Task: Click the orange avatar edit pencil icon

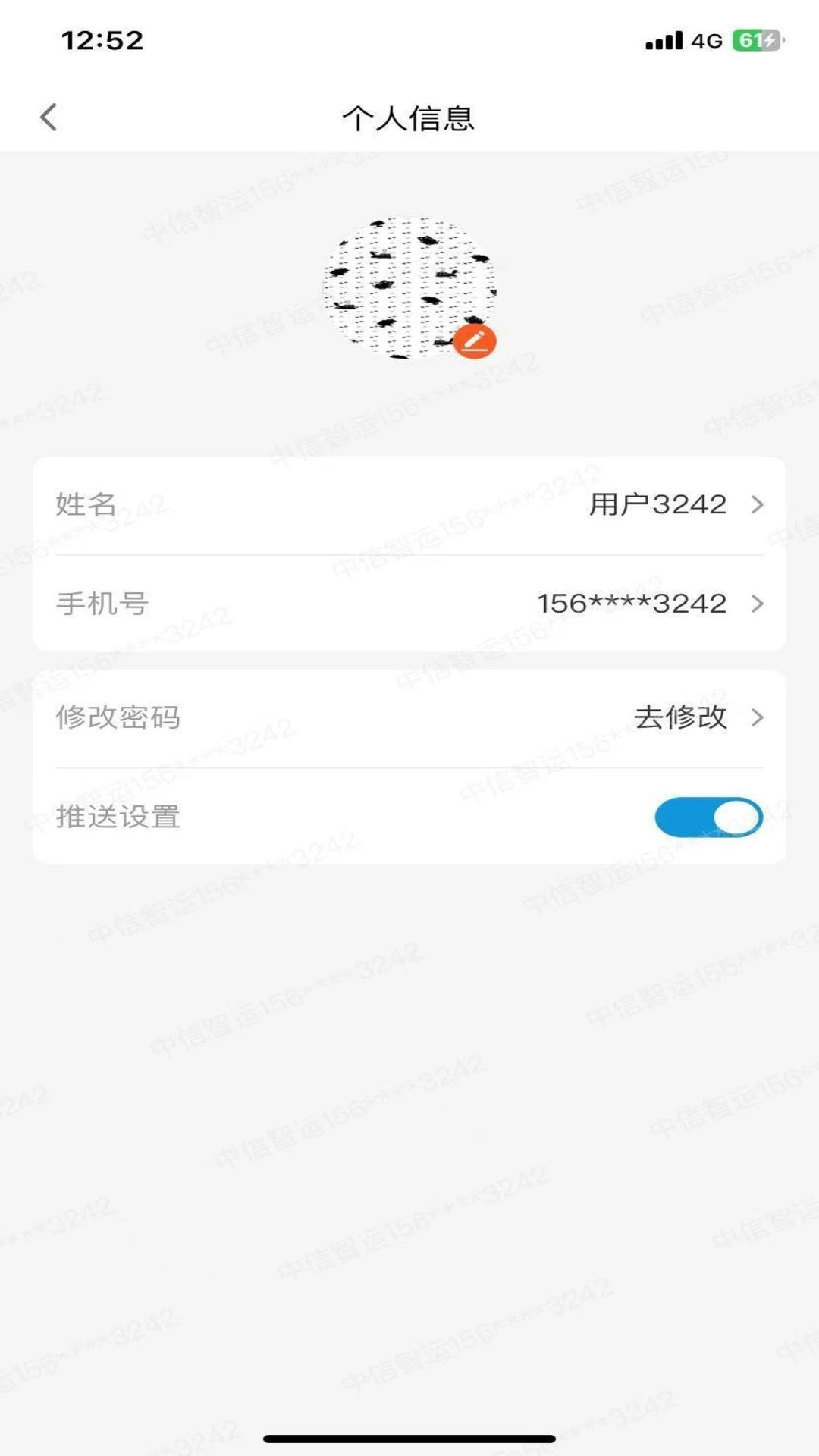Action: pos(475,340)
